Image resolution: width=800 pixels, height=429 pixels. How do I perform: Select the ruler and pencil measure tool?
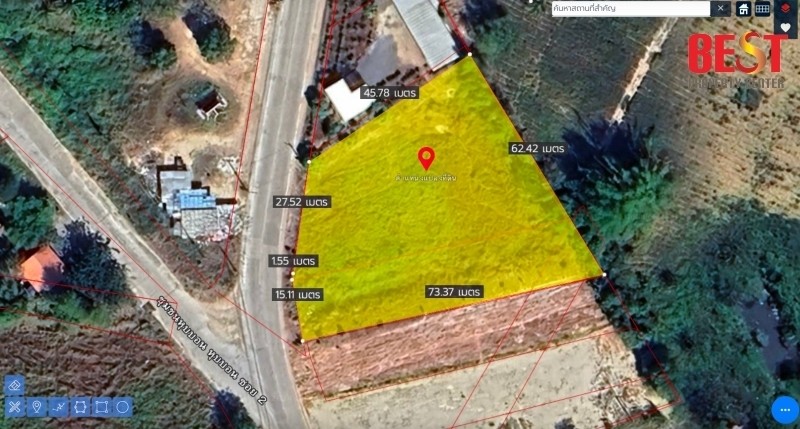14,406
